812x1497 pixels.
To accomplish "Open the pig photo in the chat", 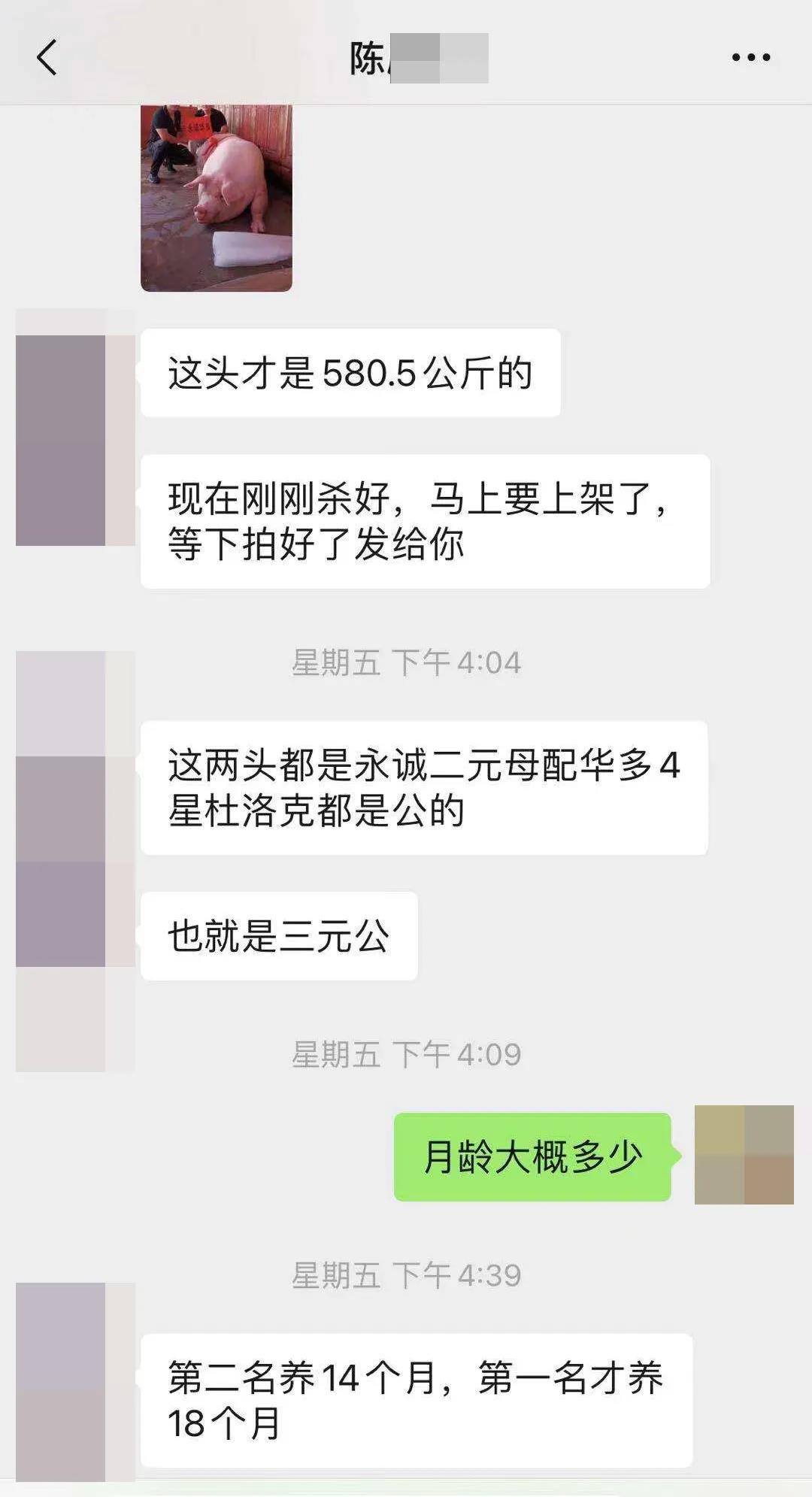I will (x=217, y=198).
